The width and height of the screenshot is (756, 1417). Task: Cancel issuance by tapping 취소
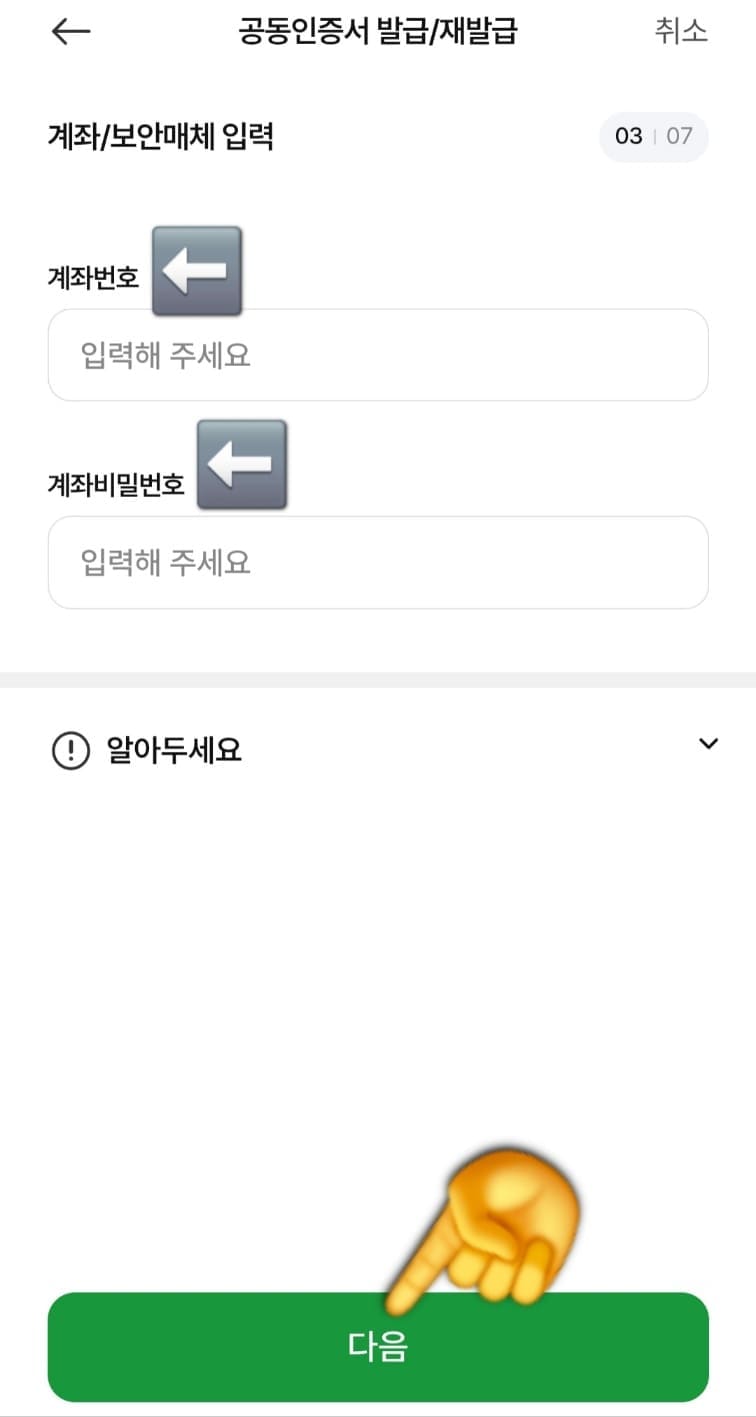(683, 32)
